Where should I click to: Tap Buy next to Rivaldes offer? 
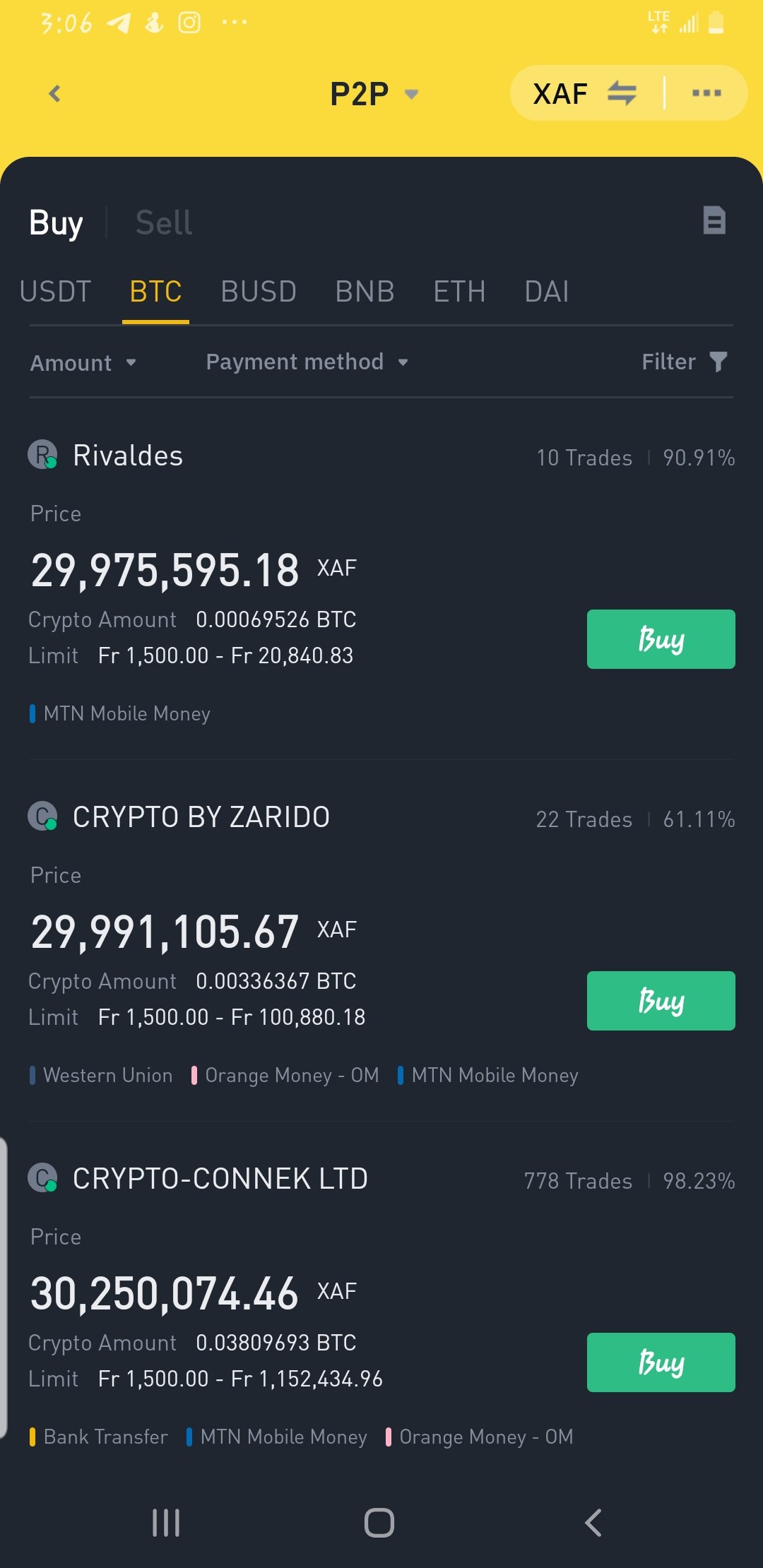(x=660, y=639)
